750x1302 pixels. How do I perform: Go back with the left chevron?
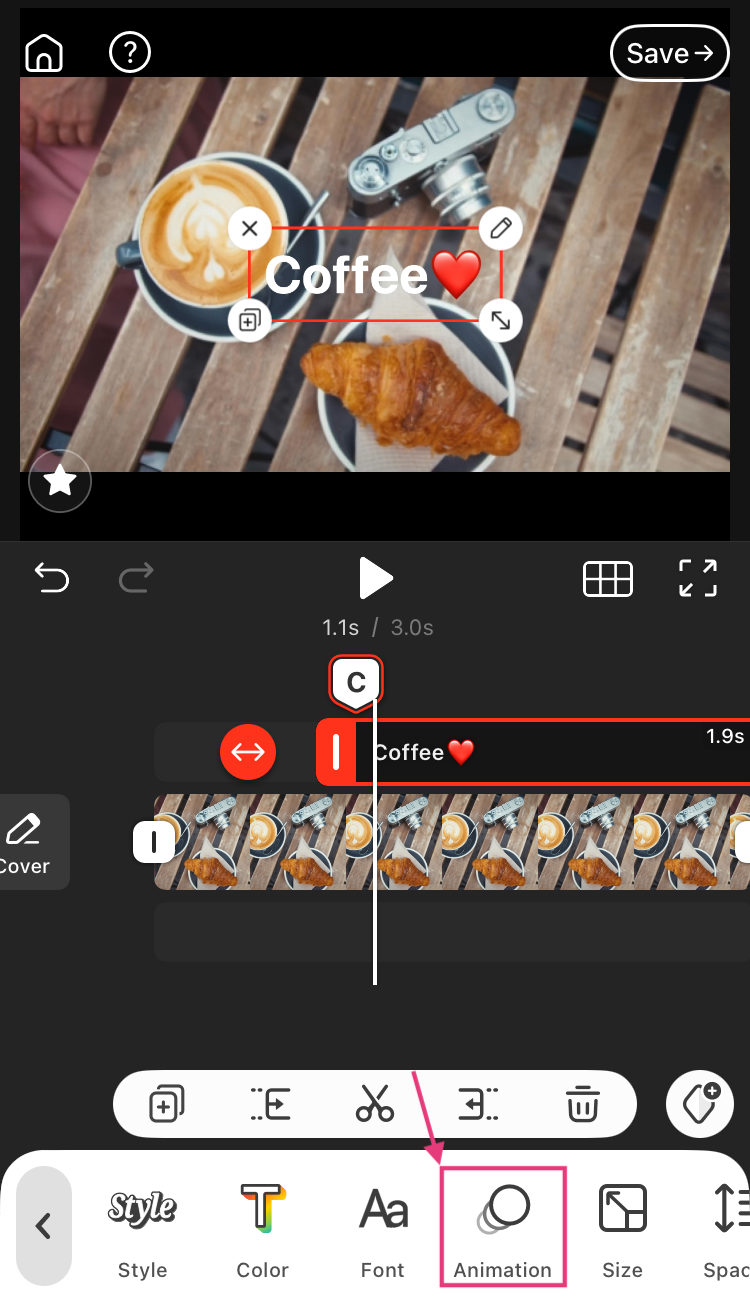(43, 1226)
